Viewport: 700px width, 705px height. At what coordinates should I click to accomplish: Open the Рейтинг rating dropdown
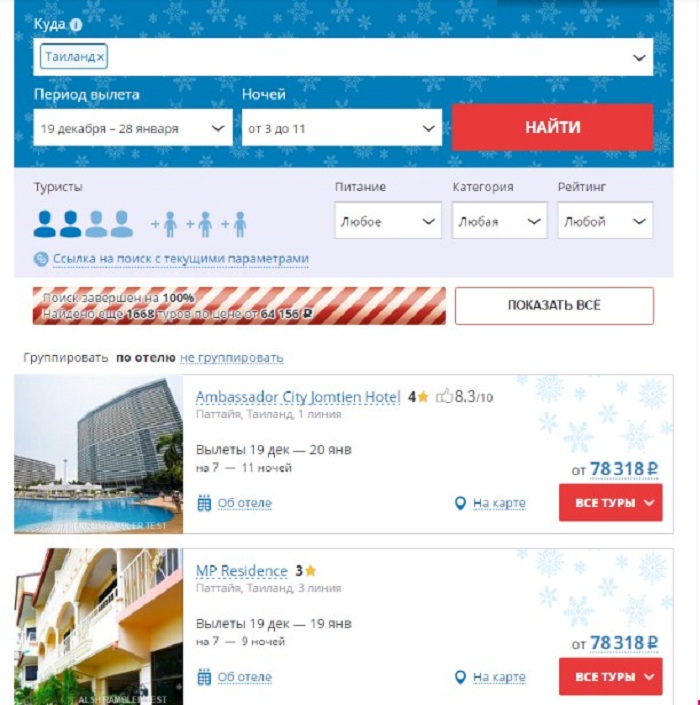pyautogui.click(x=605, y=221)
